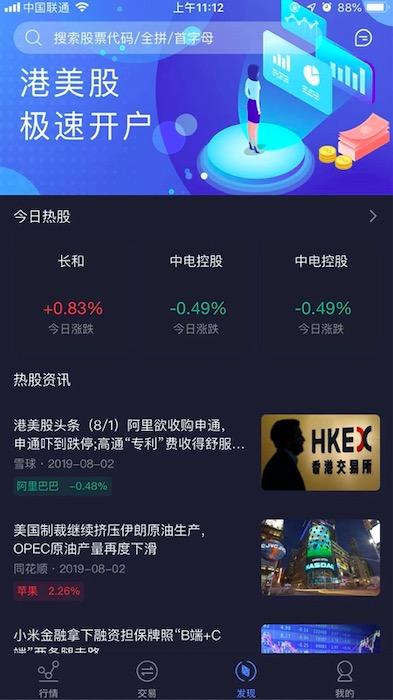Expand 今日热股 with the arrow
The image size is (393, 700).
(373, 217)
